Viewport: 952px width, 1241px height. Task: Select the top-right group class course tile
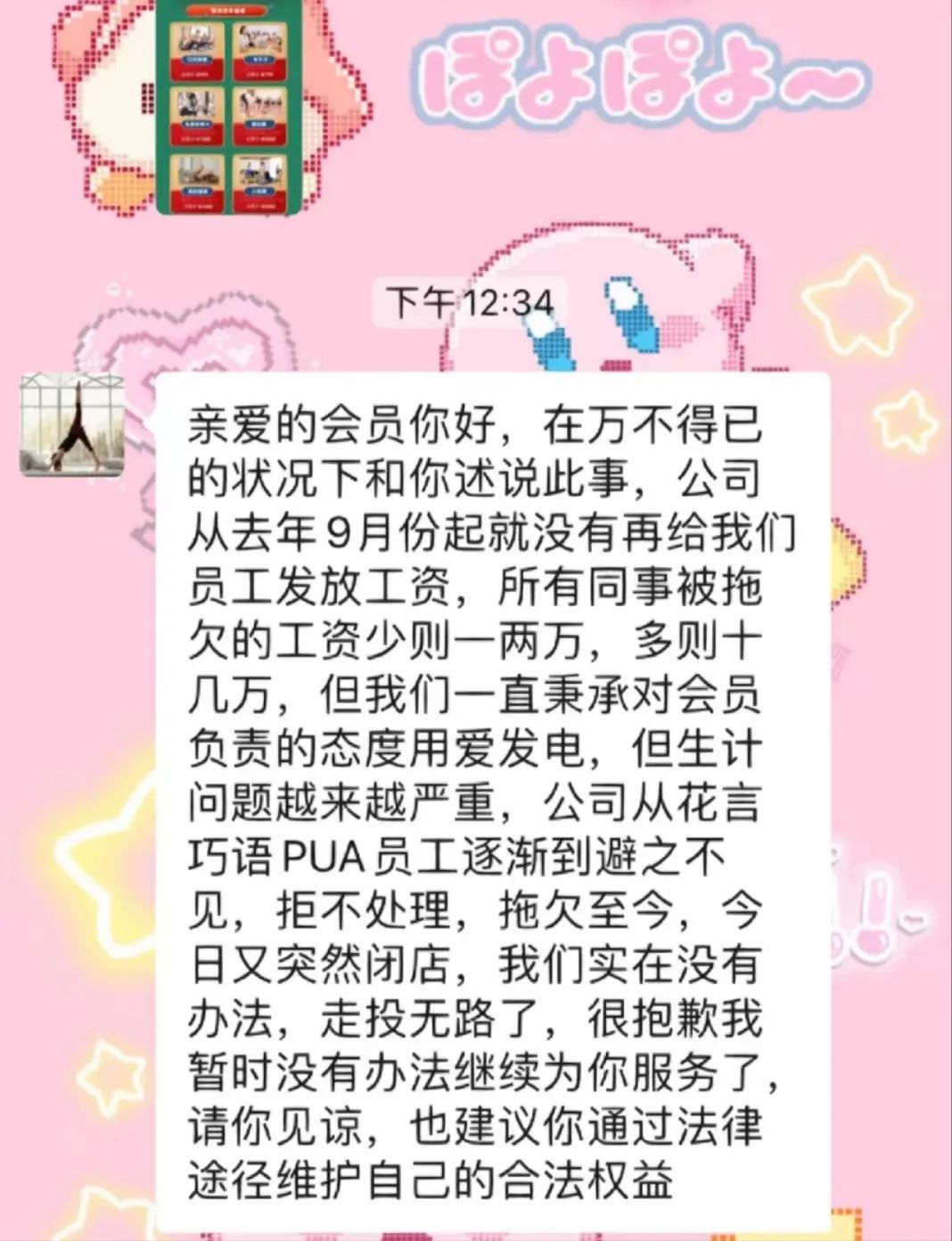coord(259,51)
